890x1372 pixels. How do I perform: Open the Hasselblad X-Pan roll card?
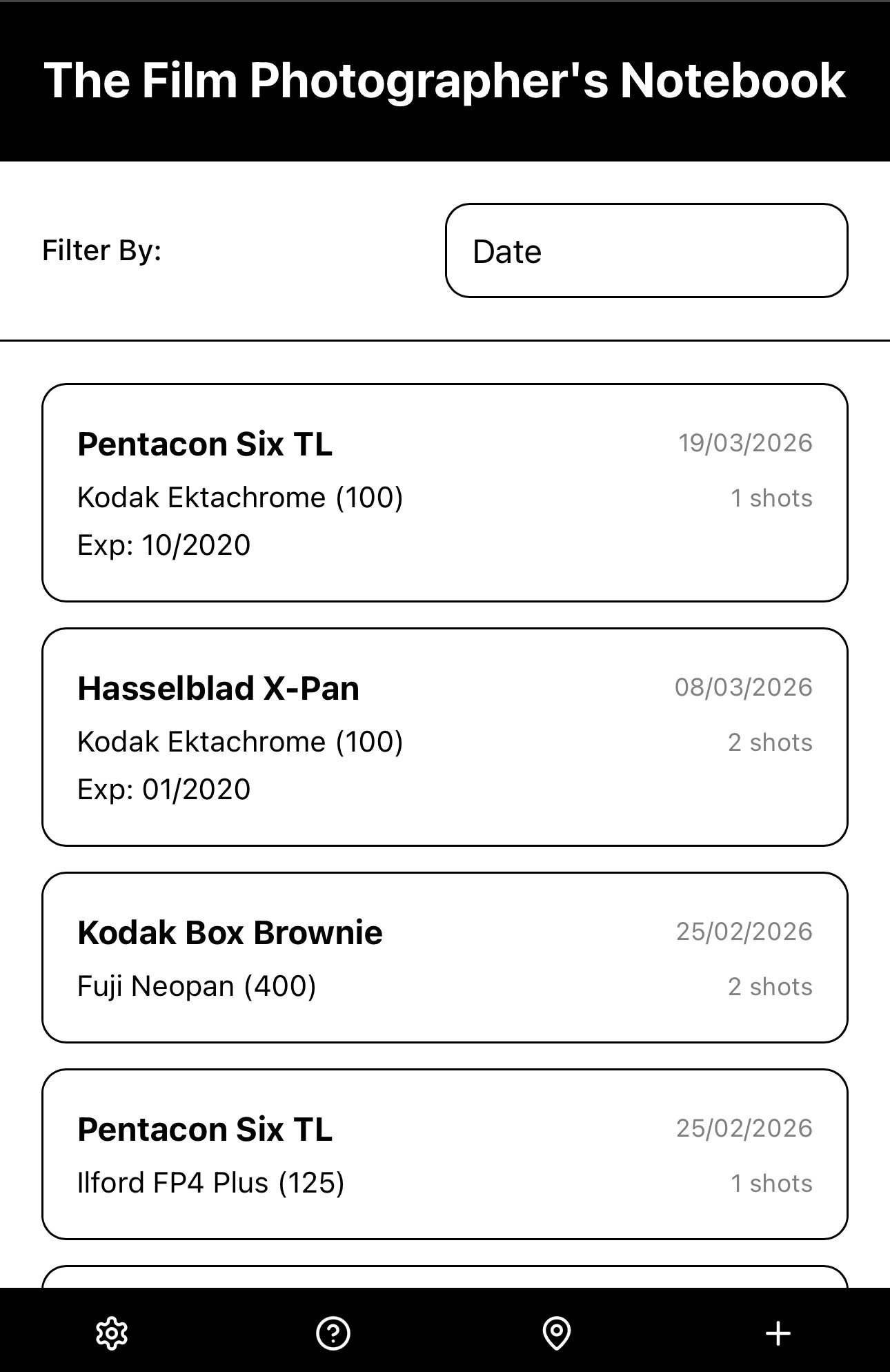click(x=444, y=737)
